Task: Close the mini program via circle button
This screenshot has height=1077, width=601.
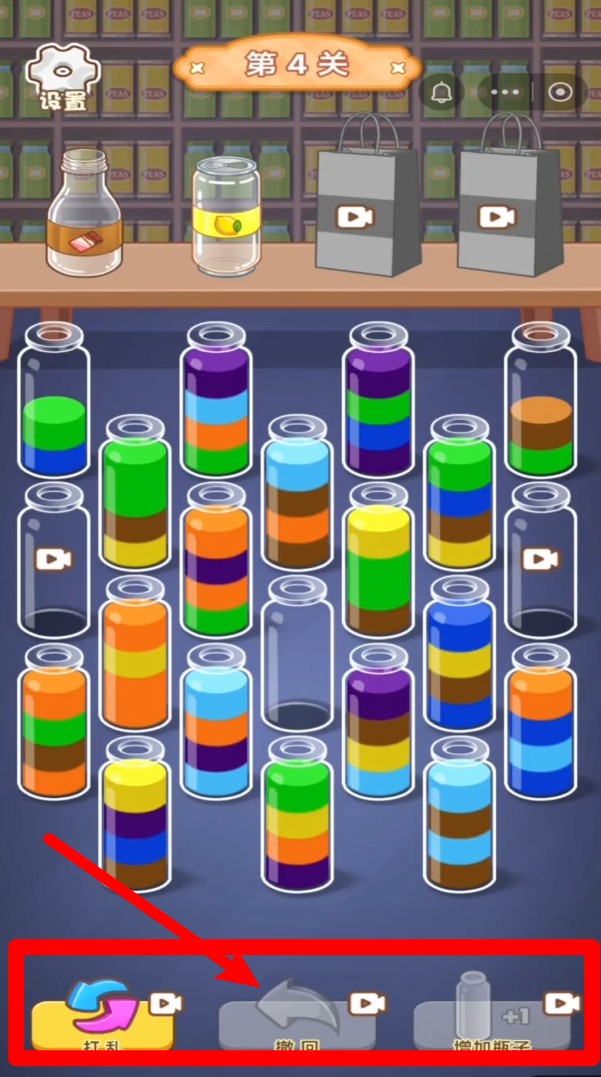Action: pos(561,92)
